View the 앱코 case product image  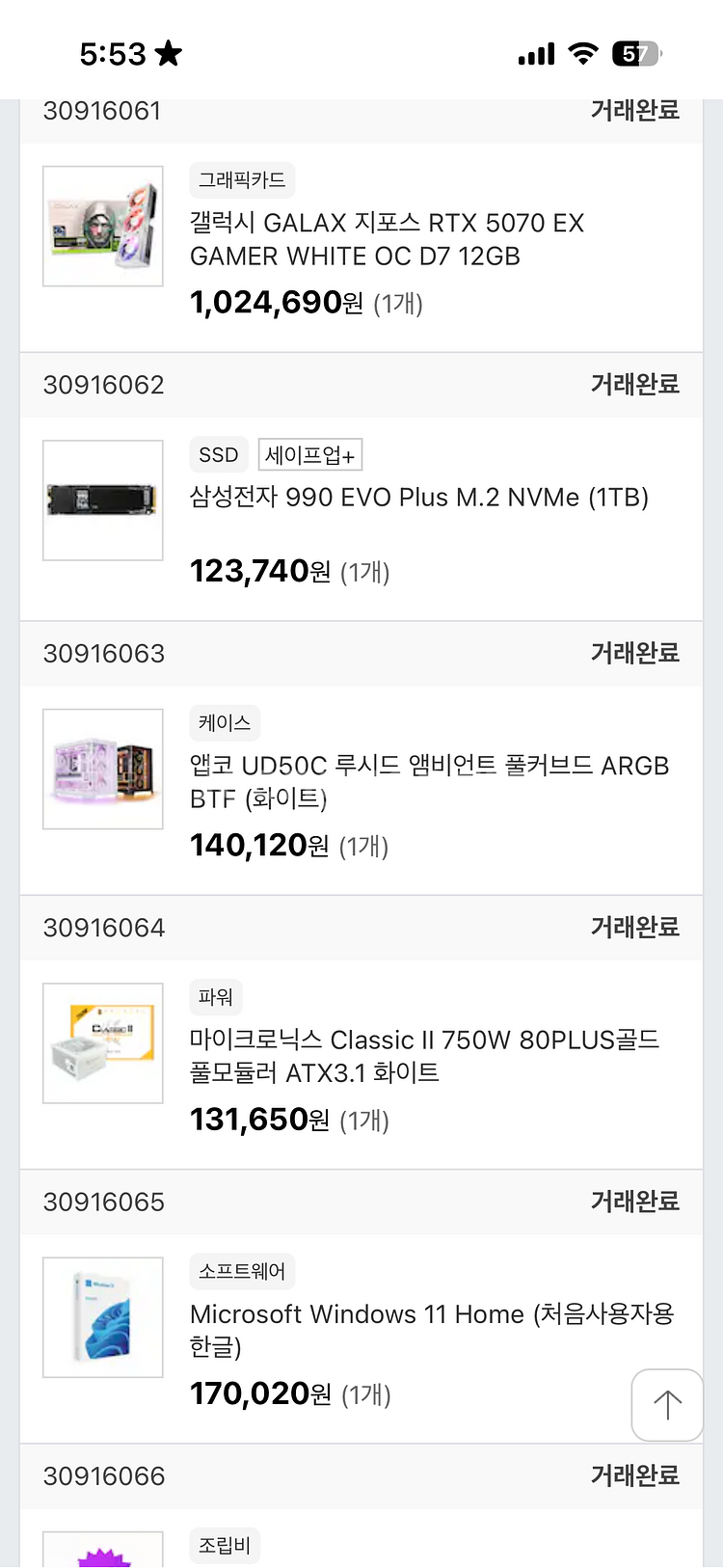[103, 770]
